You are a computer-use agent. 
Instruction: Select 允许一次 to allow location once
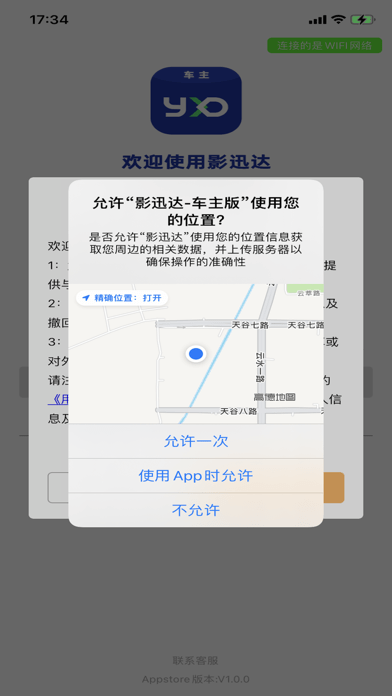tap(196, 441)
